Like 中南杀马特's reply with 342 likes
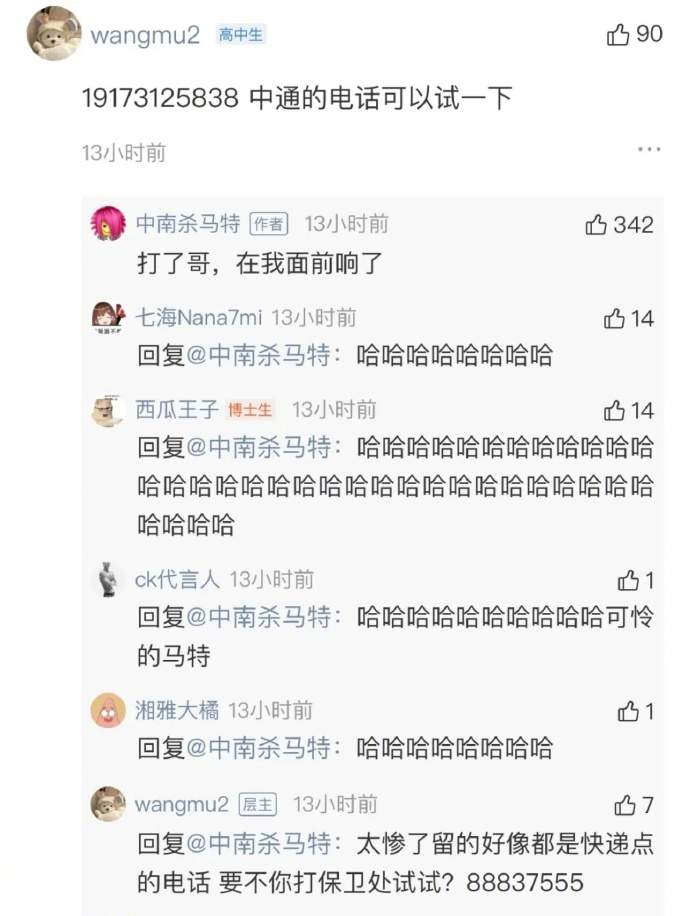The height and width of the screenshot is (916, 690). click(597, 225)
